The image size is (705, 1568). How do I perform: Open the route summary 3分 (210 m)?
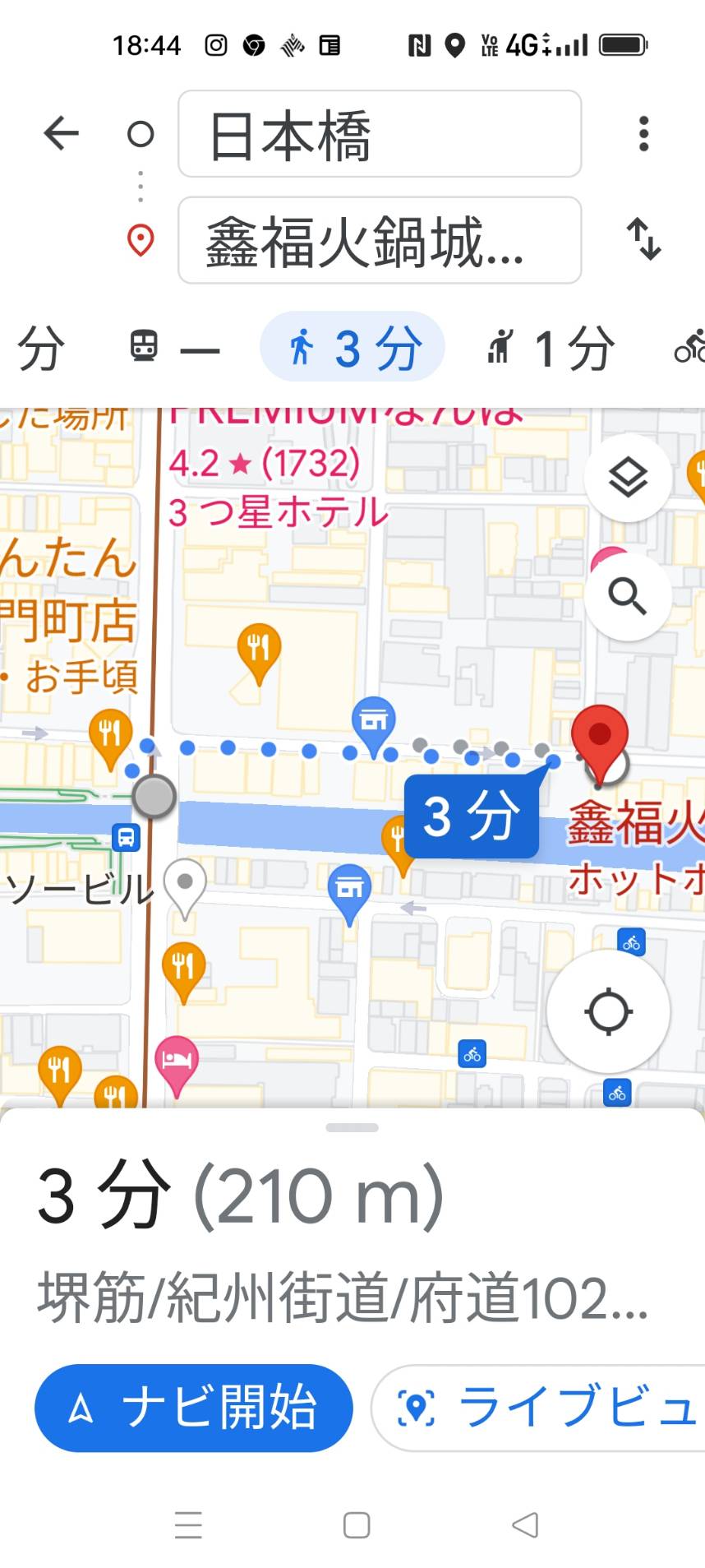(240, 1196)
